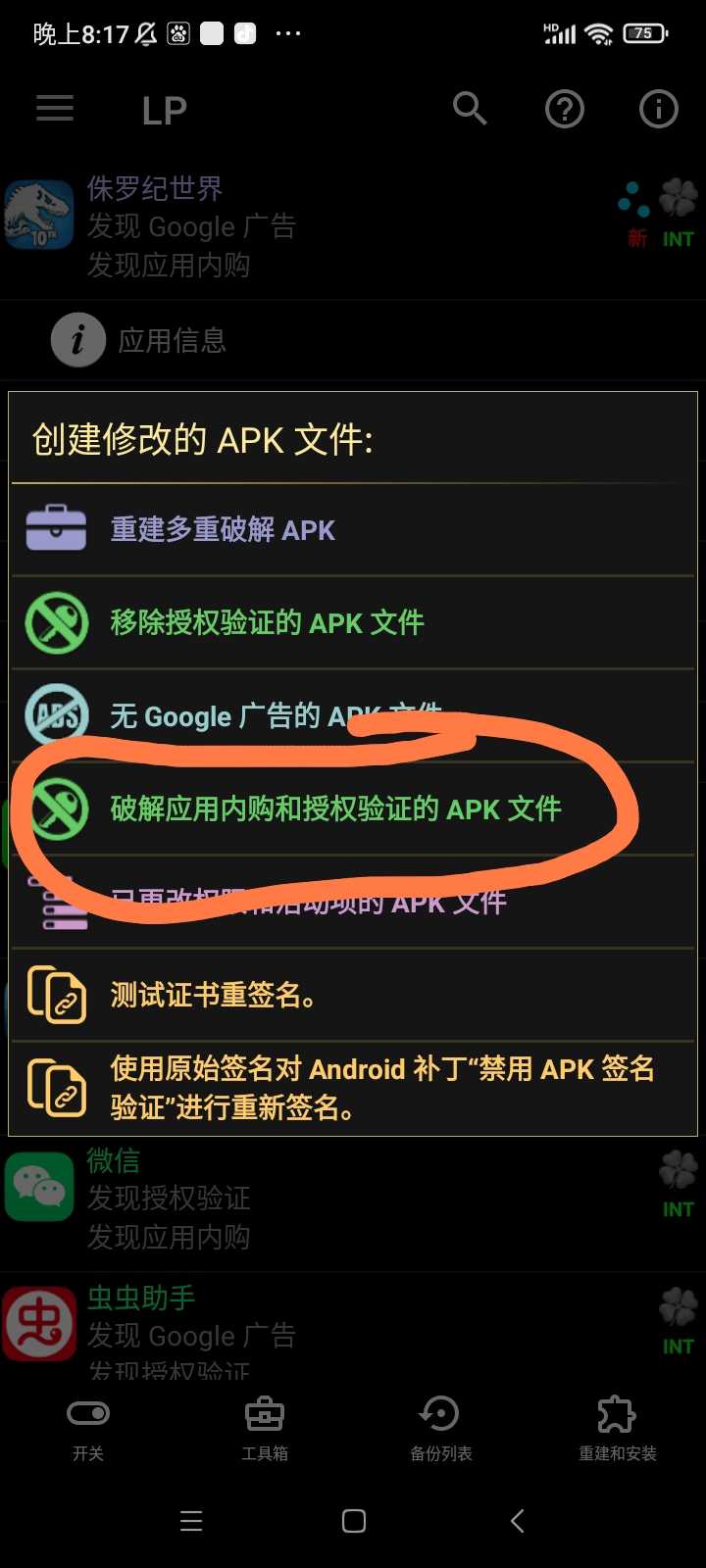
Task: Open the help question mark icon
Action: coord(564,109)
